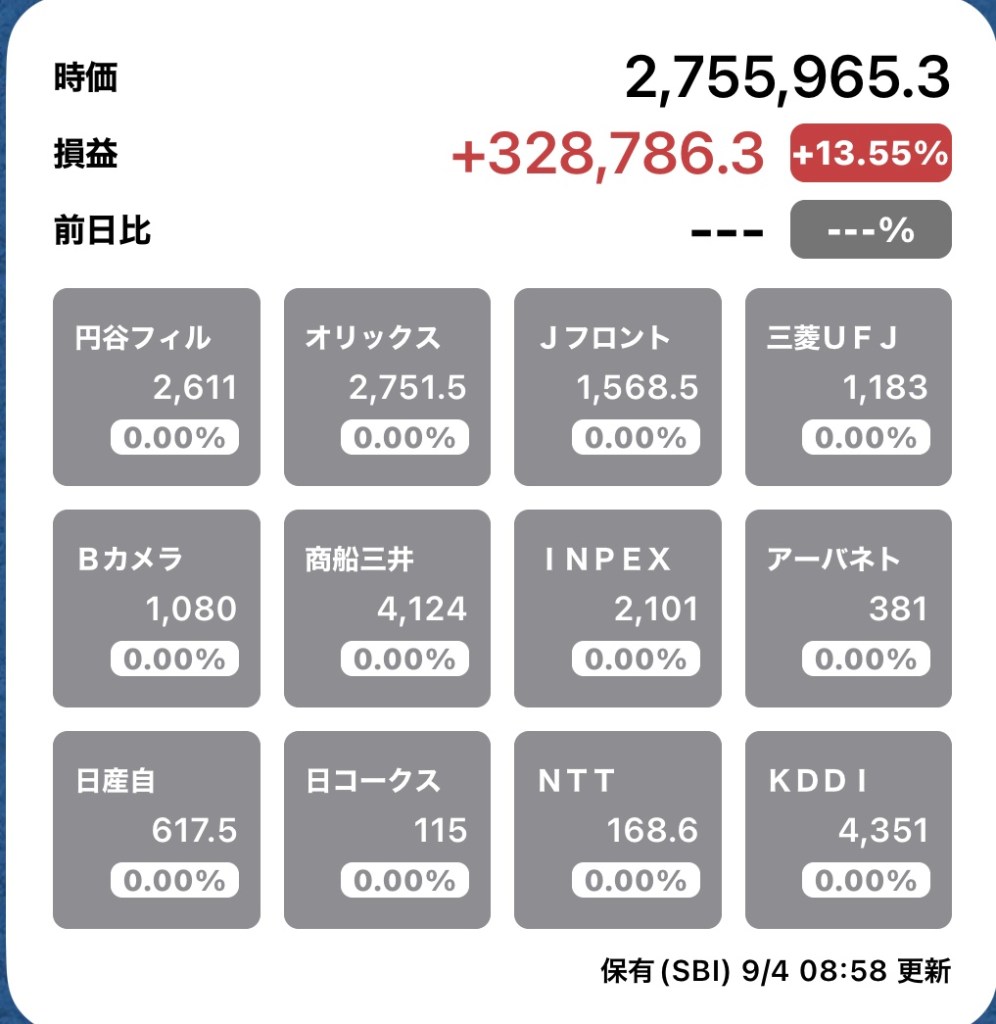Open the 円谷フィル stock tile

[156, 387]
